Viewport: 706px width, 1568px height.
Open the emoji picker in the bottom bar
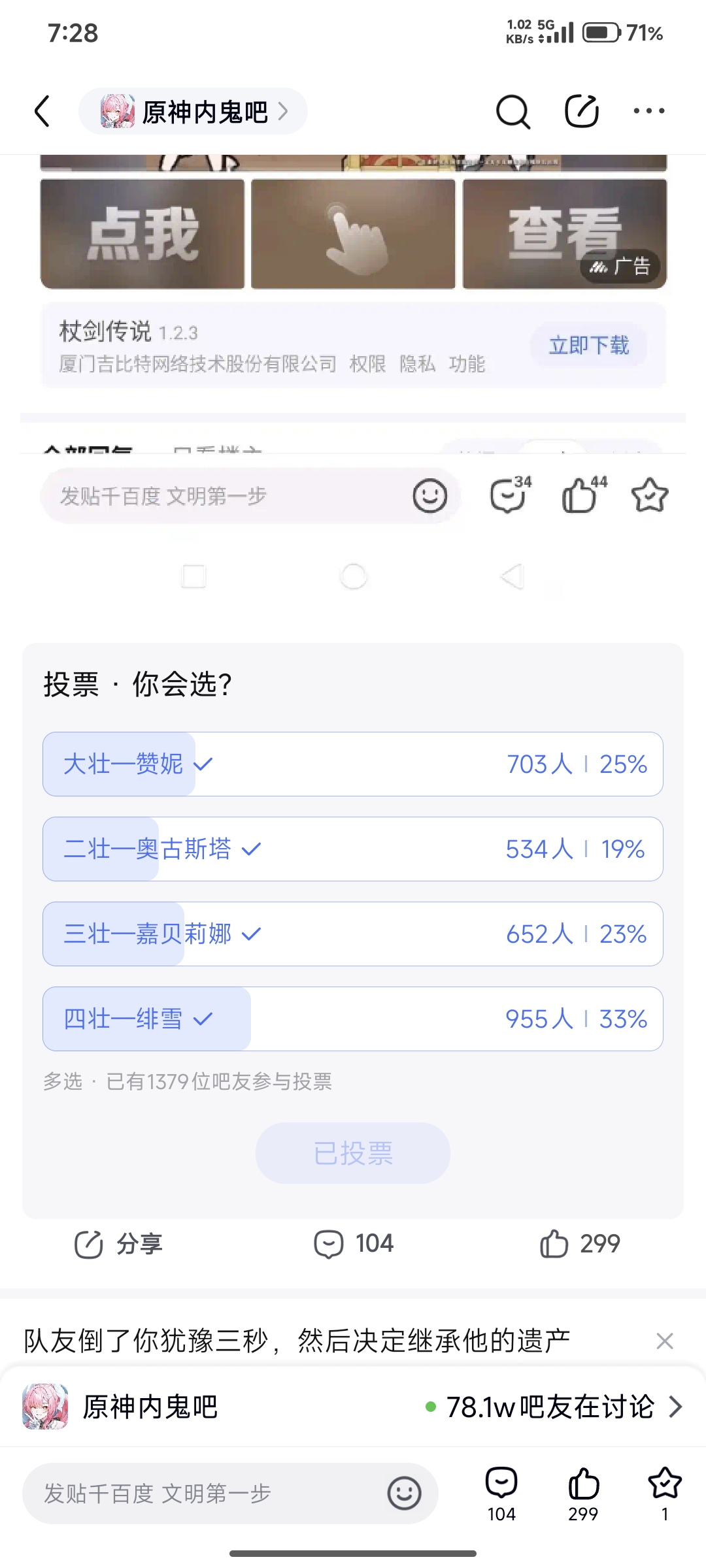pyautogui.click(x=404, y=1494)
